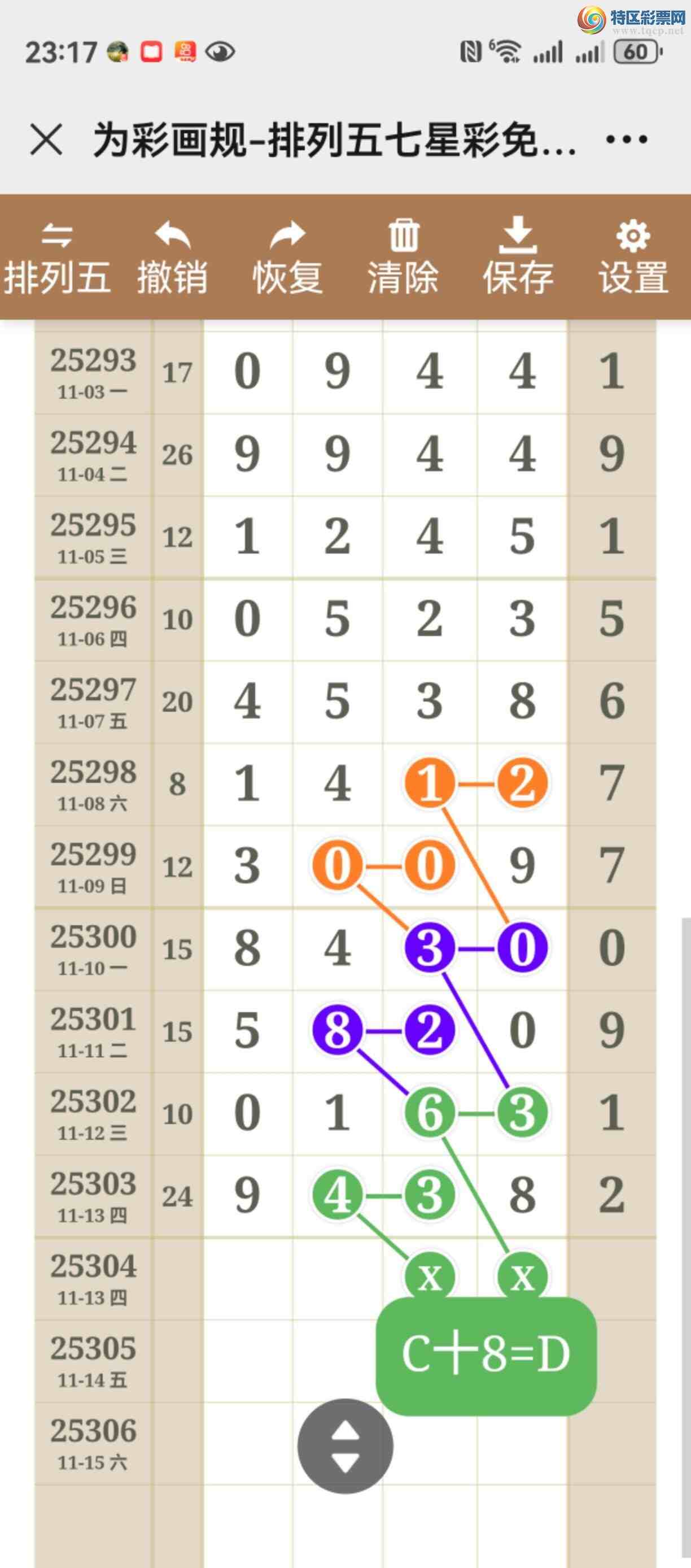Image resolution: width=691 pixels, height=1568 pixels.
Task: Redo the action with 恢复
Action: (x=288, y=258)
